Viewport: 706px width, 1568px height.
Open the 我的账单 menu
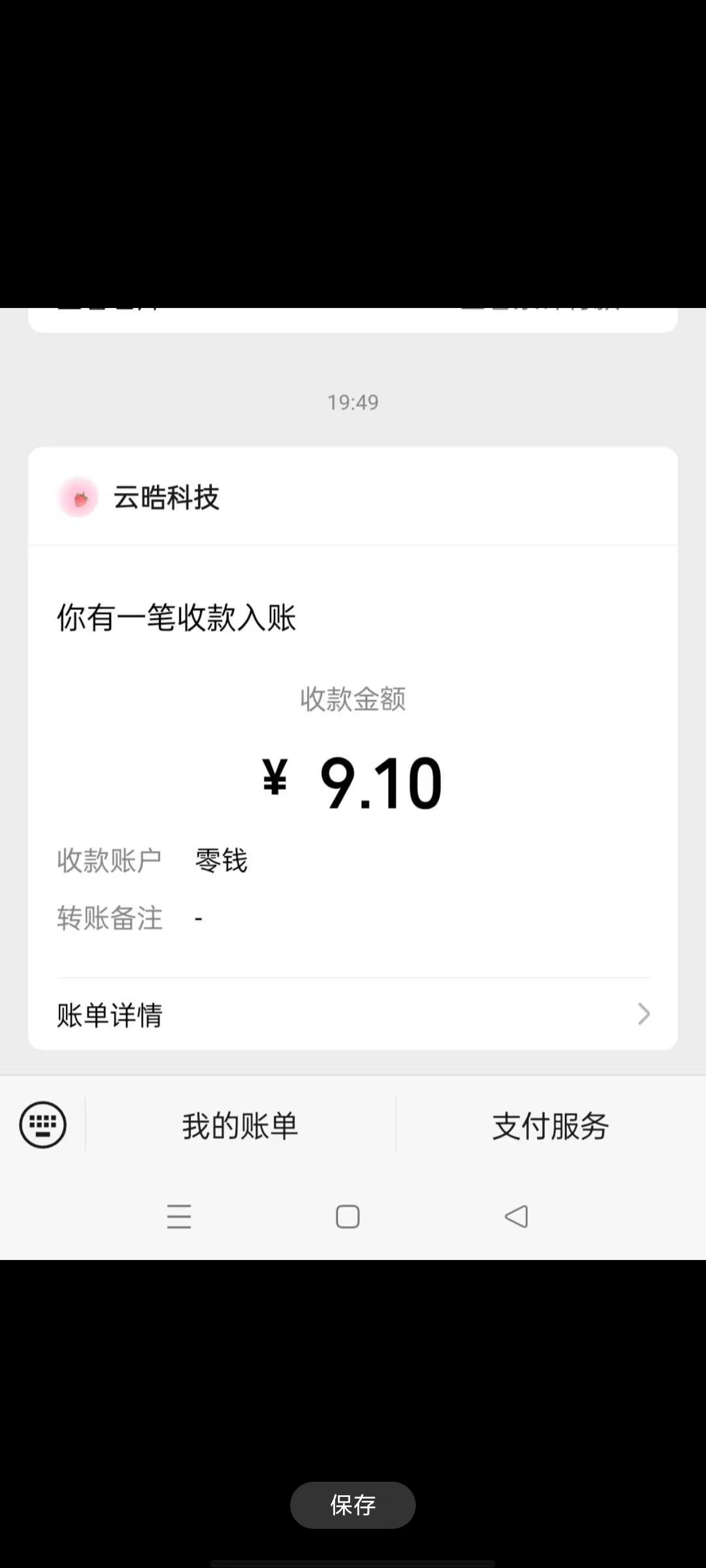[240, 1125]
